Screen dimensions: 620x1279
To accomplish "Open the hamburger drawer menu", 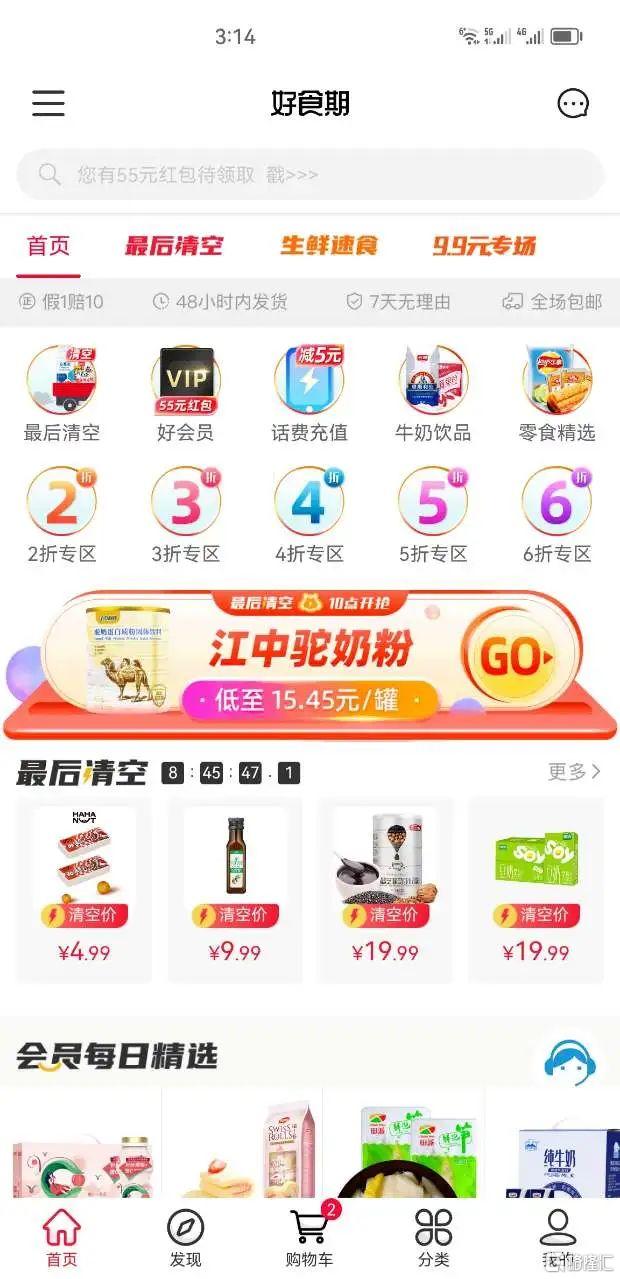I will pyautogui.click(x=48, y=103).
